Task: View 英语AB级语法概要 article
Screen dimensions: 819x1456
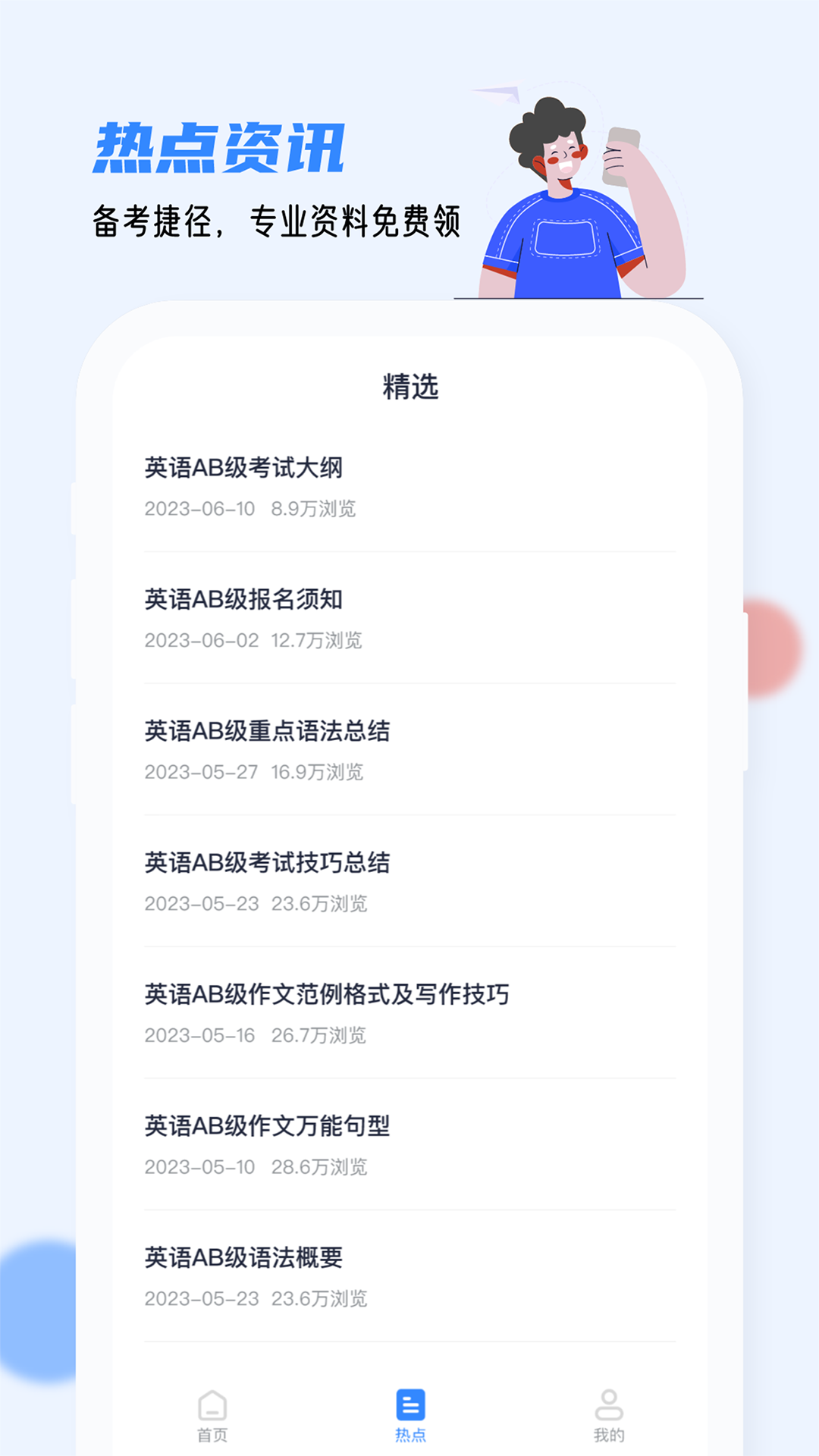Action: click(243, 1259)
